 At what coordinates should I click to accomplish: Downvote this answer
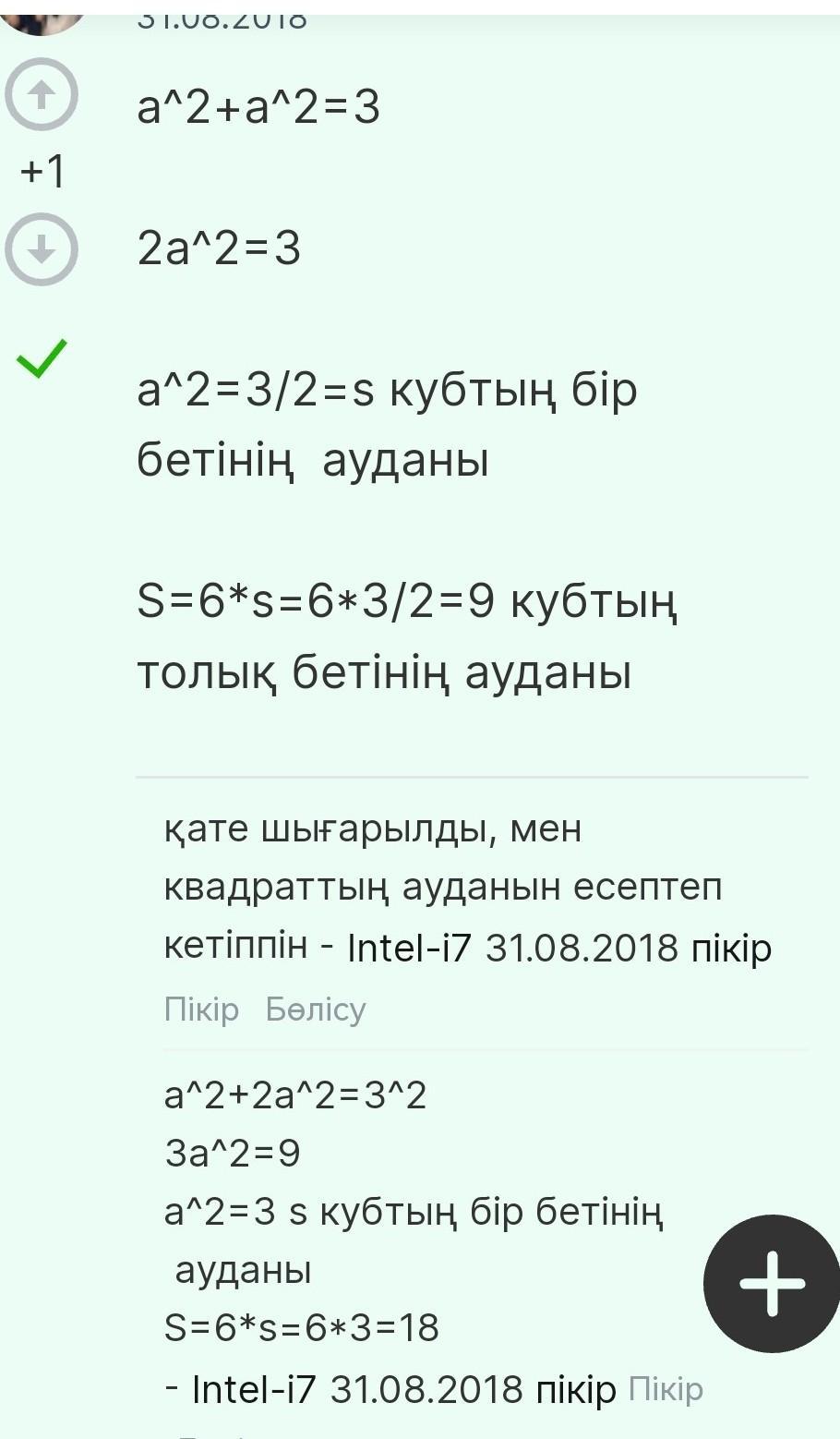[42, 248]
